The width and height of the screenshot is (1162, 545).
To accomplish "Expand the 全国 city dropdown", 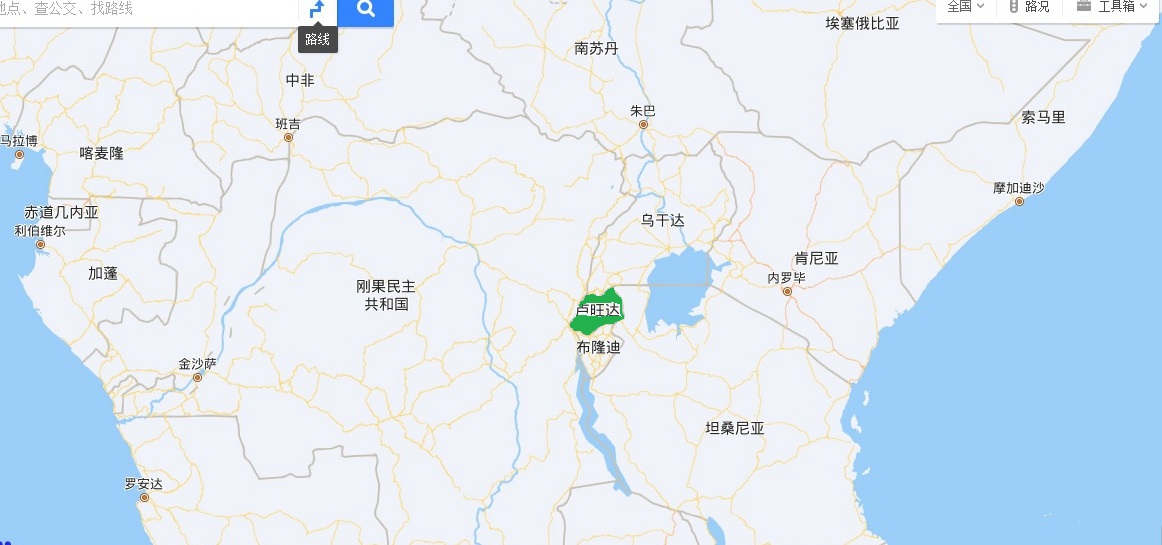I will click(965, 6).
